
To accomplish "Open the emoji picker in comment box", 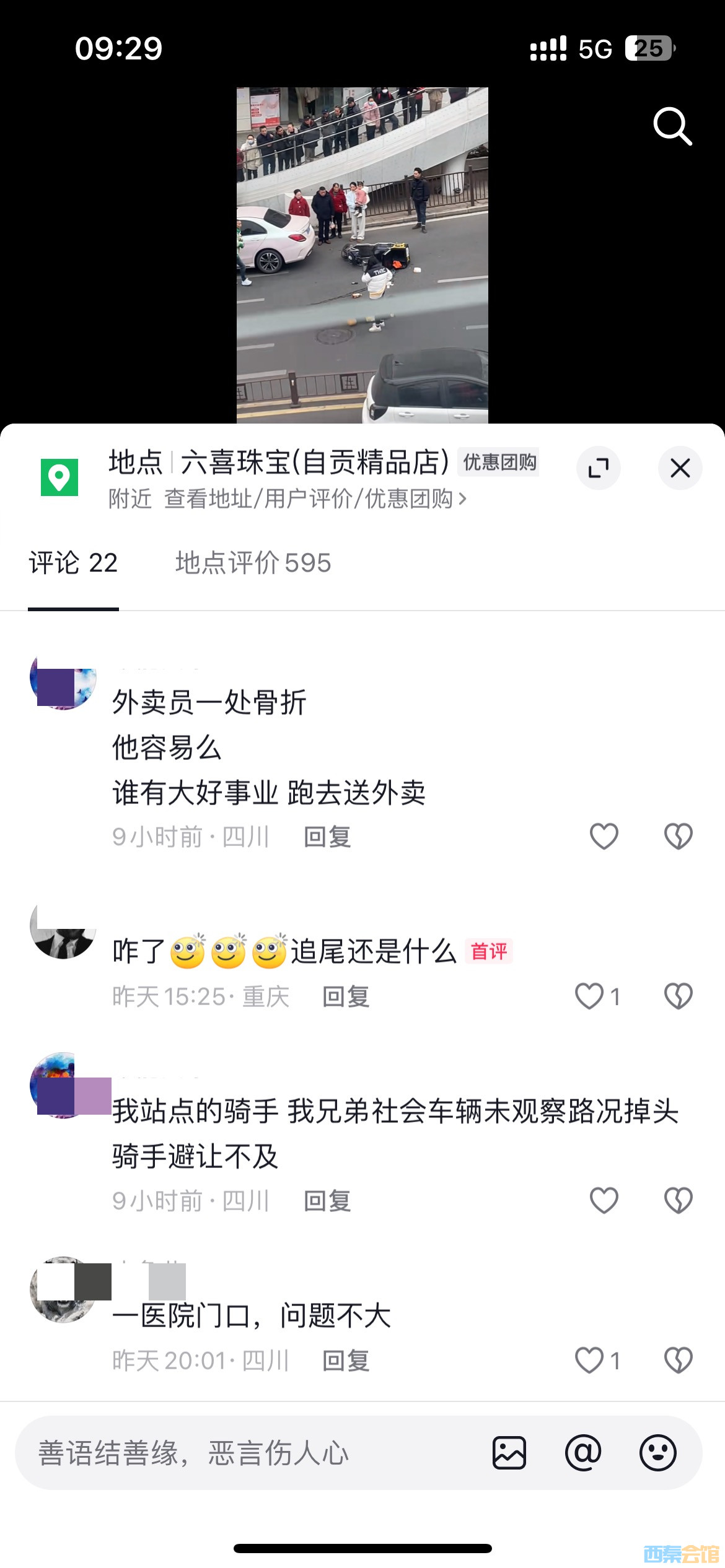I will click(657, 1453).
